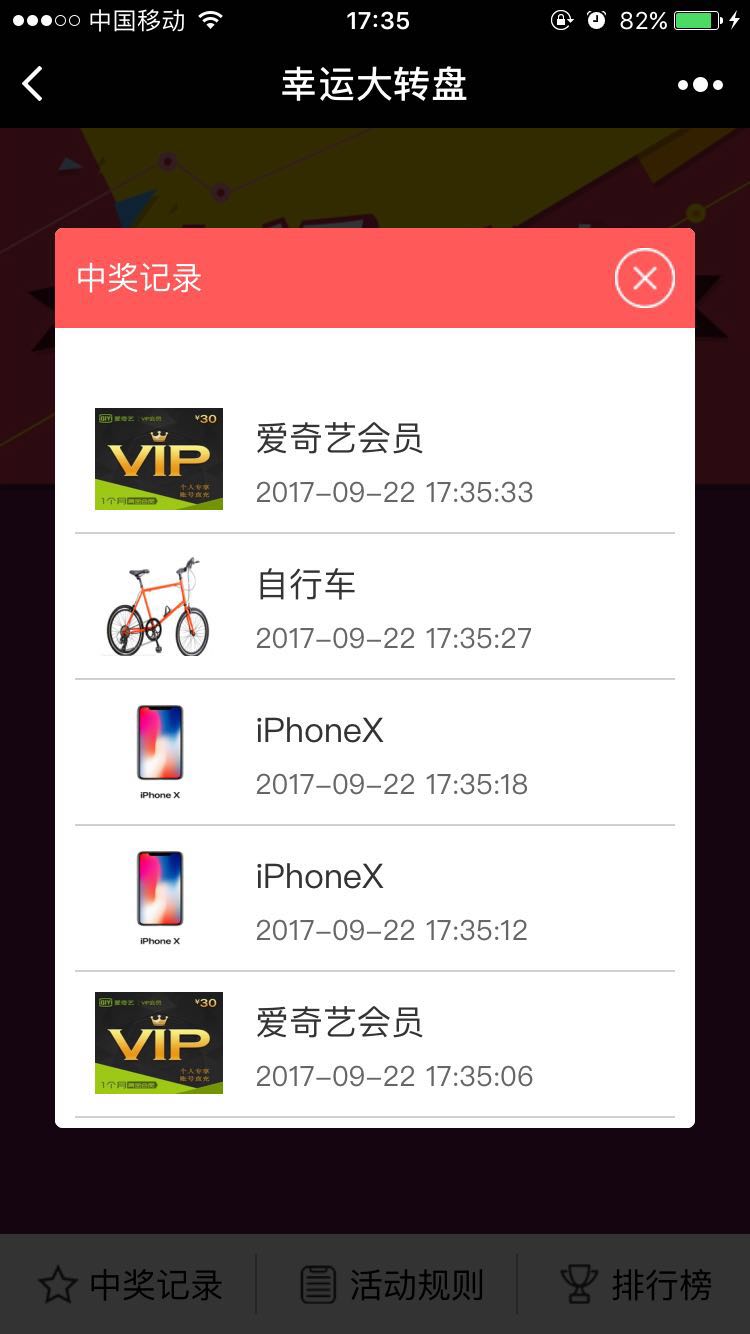750x1334 pixels.
Task: Select the star icon beside 中奖记录
Action: 57,1285
